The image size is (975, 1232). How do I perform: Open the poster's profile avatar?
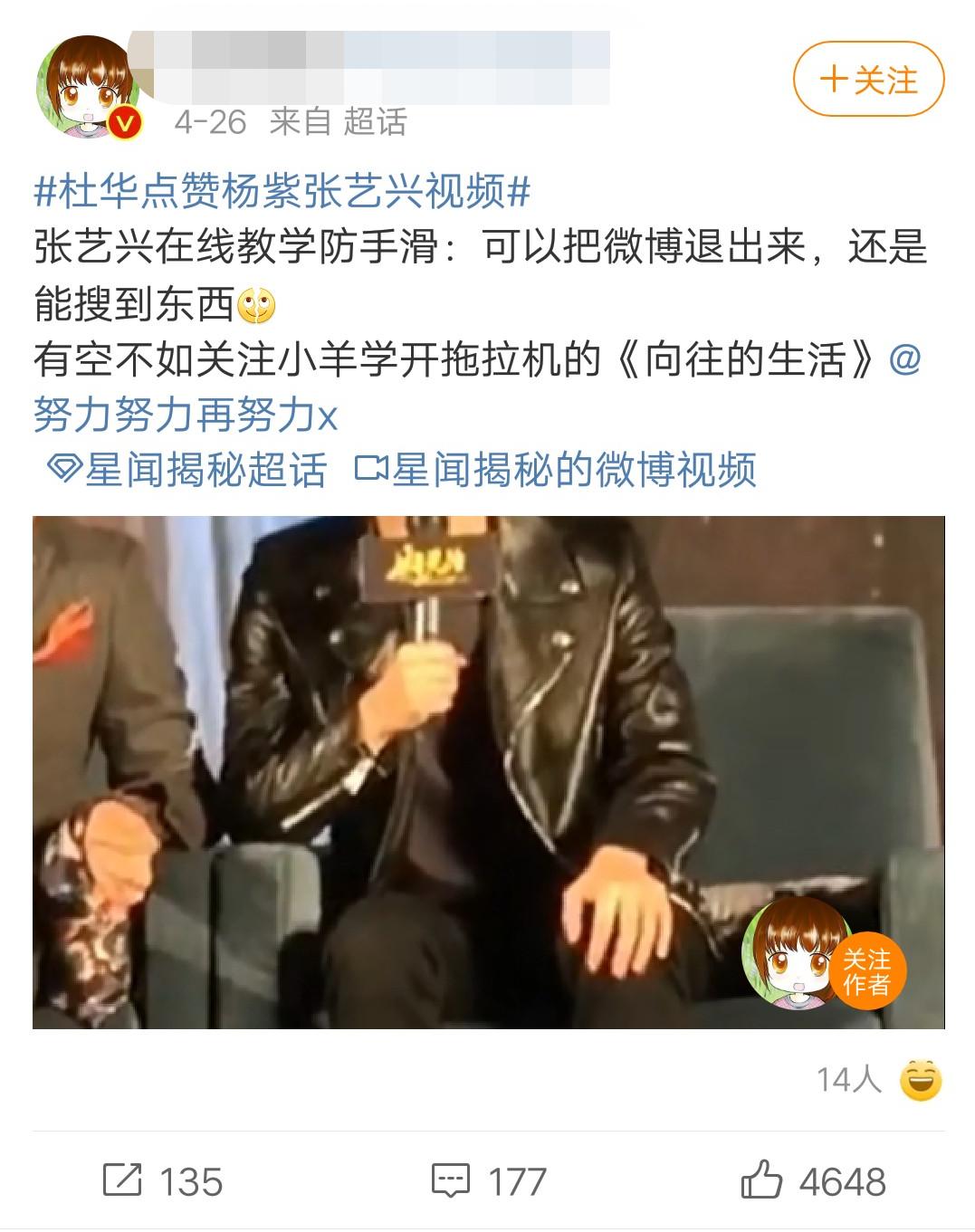(88, 87)
